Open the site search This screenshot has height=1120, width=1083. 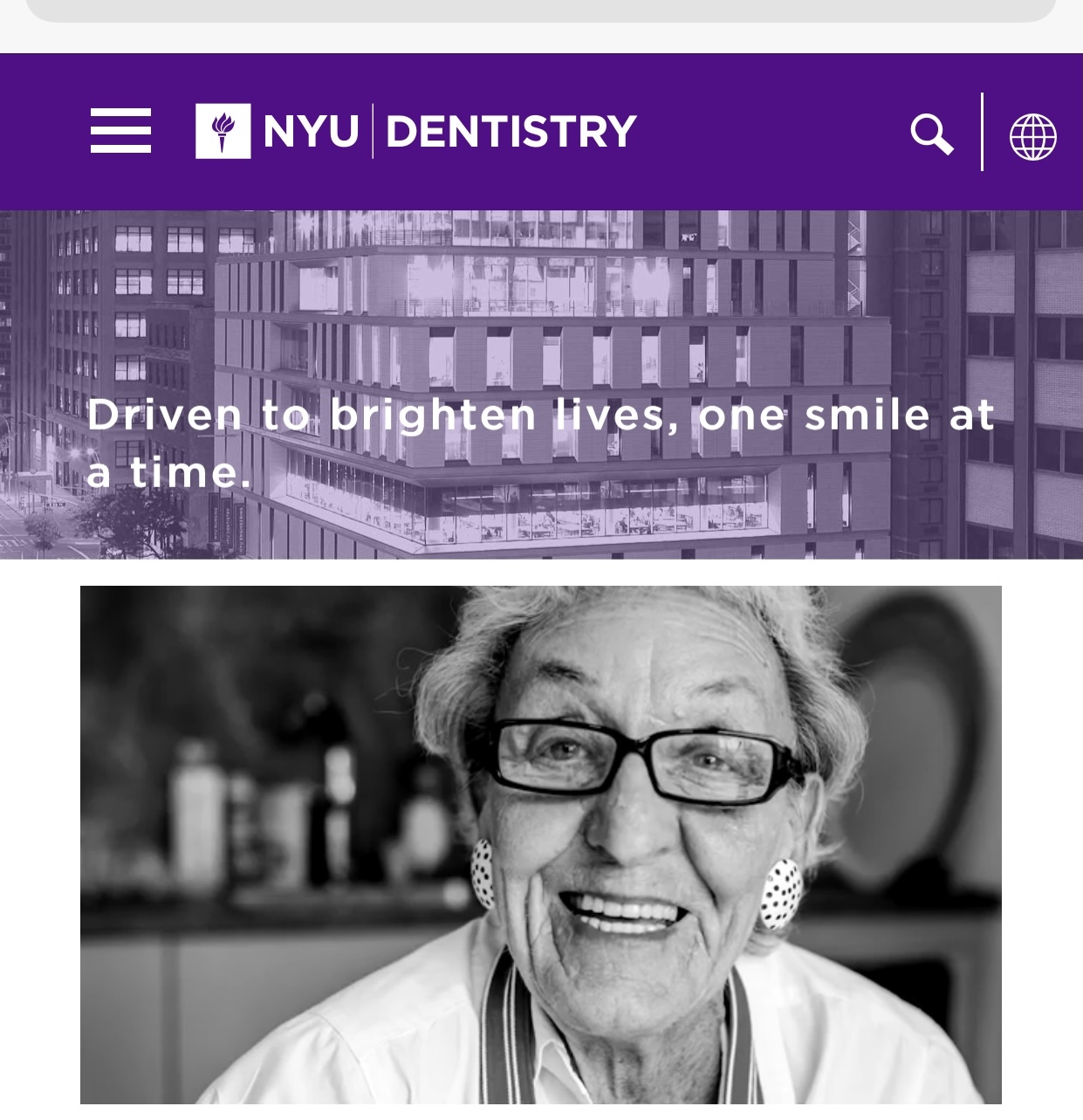pos(931,134)
